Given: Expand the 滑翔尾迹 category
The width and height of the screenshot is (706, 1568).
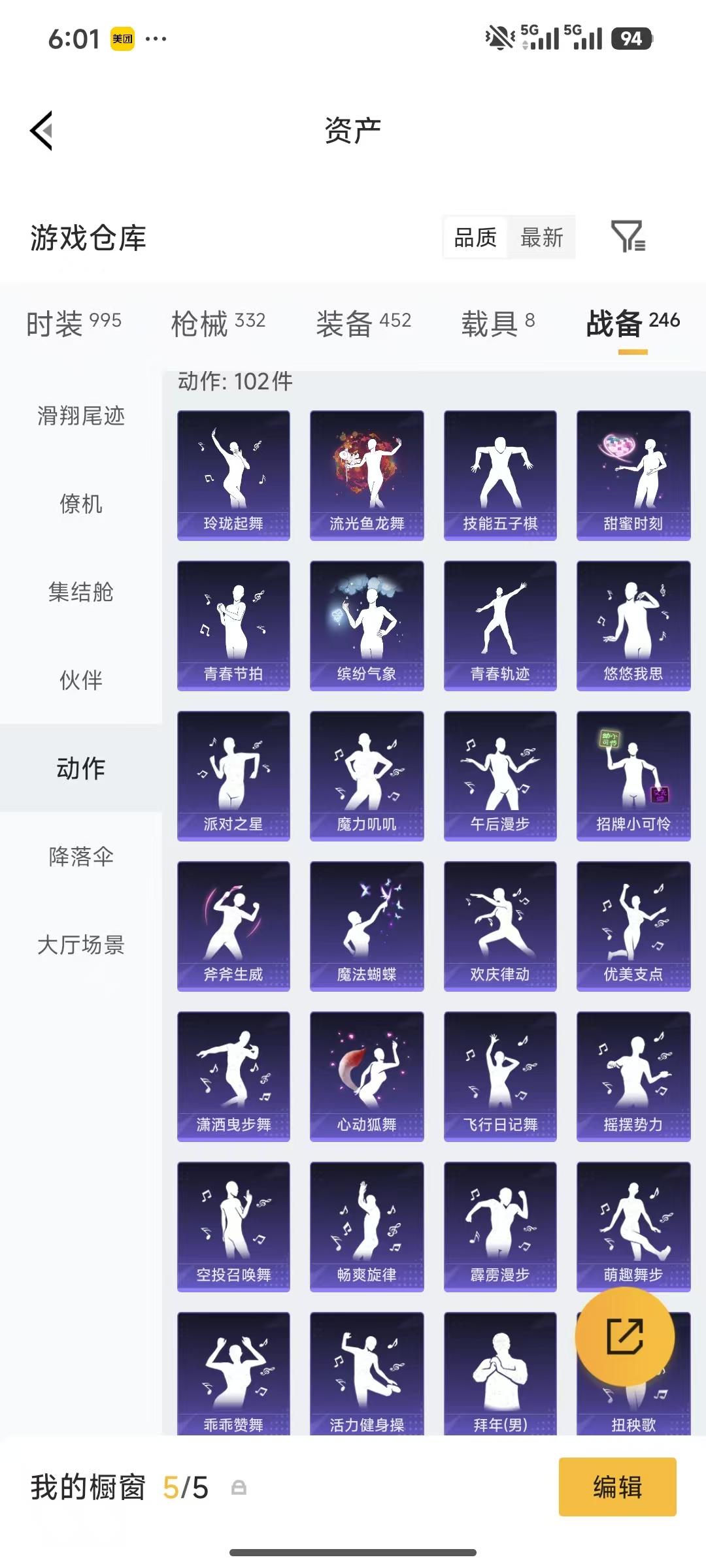Looking at the screenshot, I should (80, 417).
